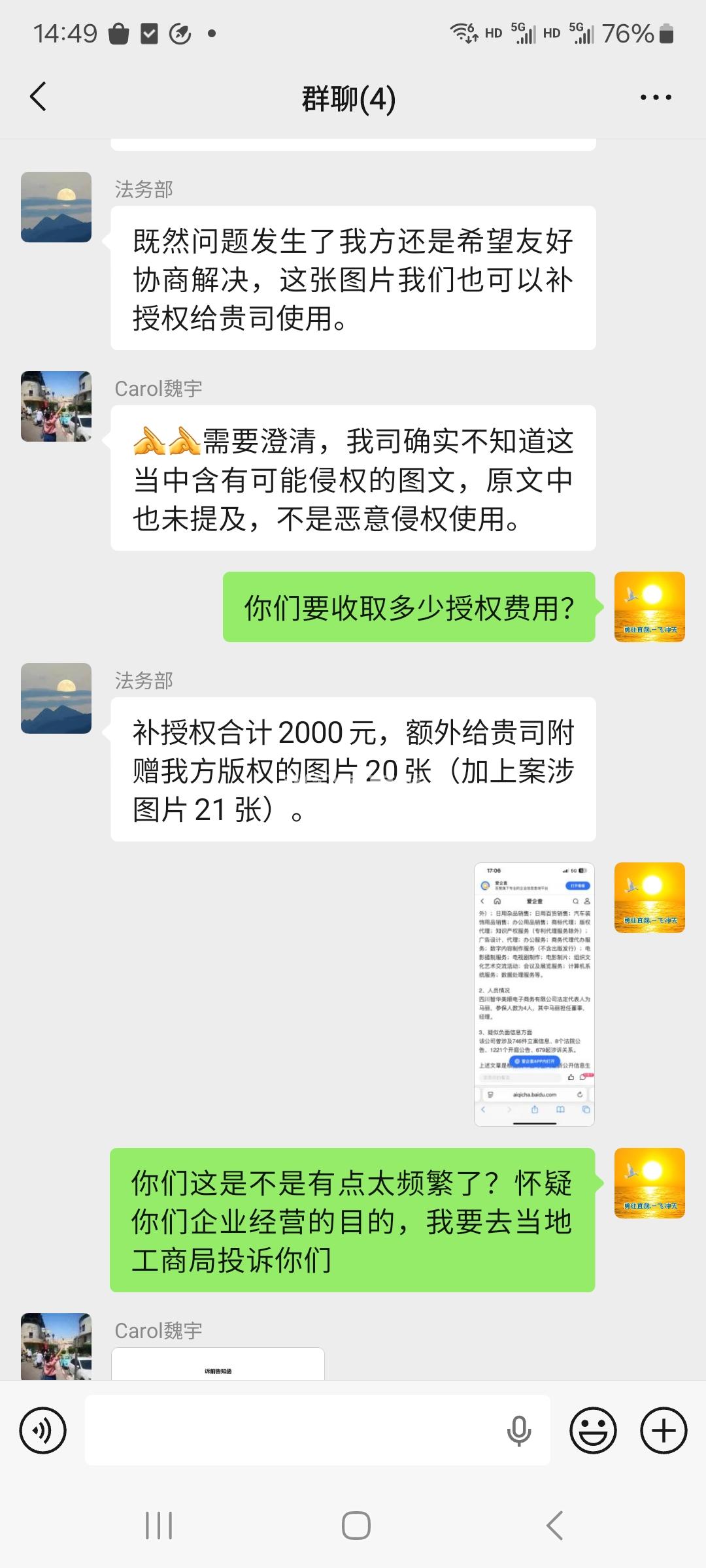706x1568 pixels.
Task: Open the 诉前告知函 document from Carol魏宇
Action: pos(218,1364)
